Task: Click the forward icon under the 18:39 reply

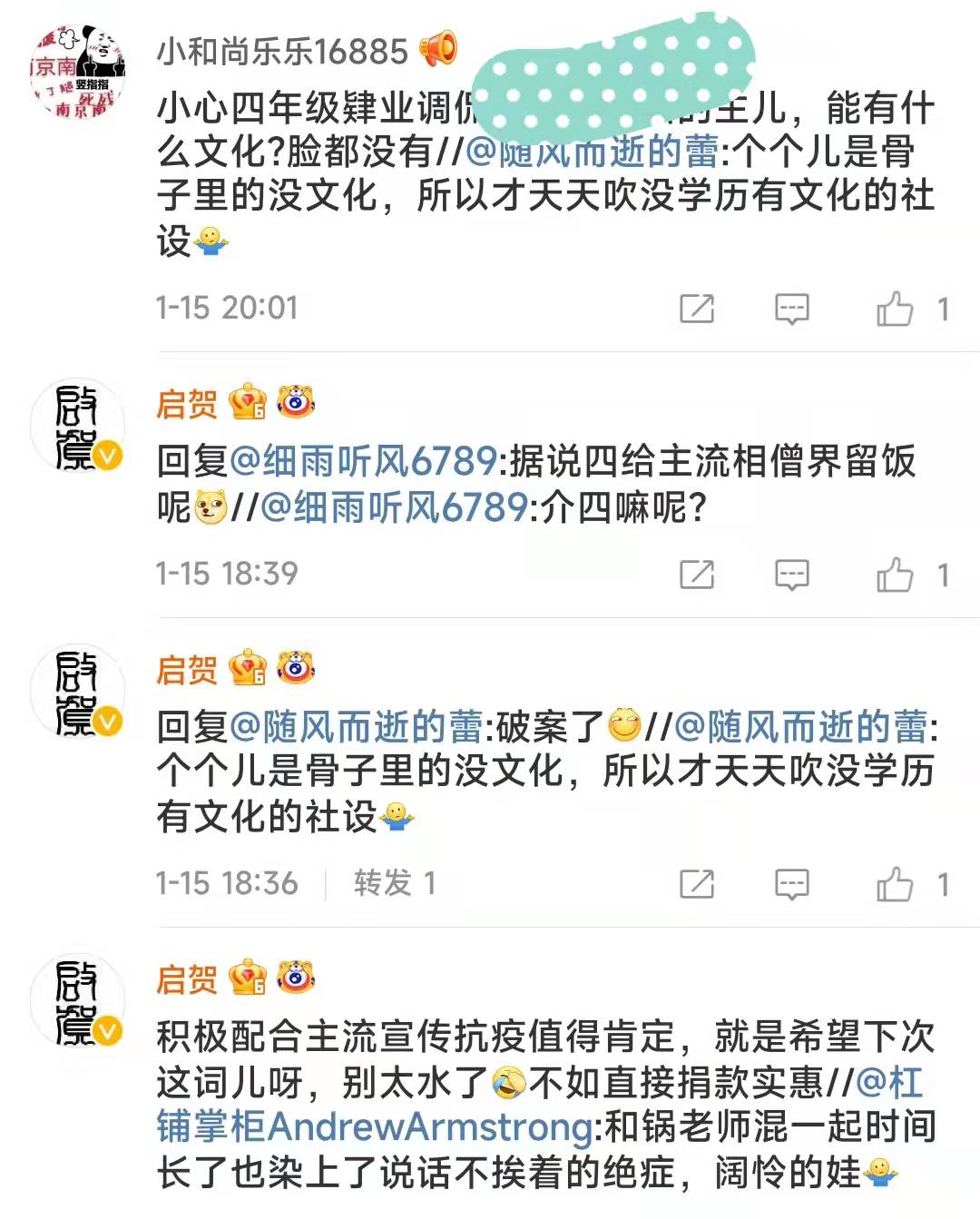Action: point(695,573)
